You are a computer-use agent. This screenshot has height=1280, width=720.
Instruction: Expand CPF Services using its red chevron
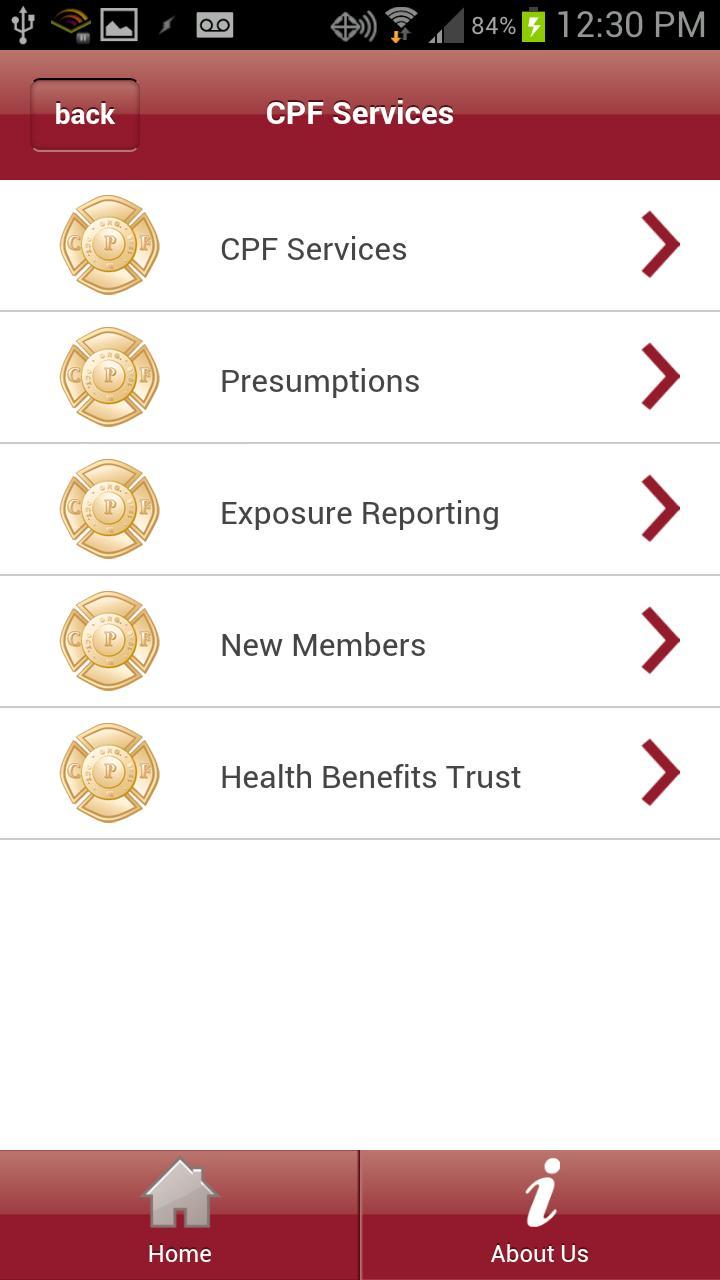point(660,244)
